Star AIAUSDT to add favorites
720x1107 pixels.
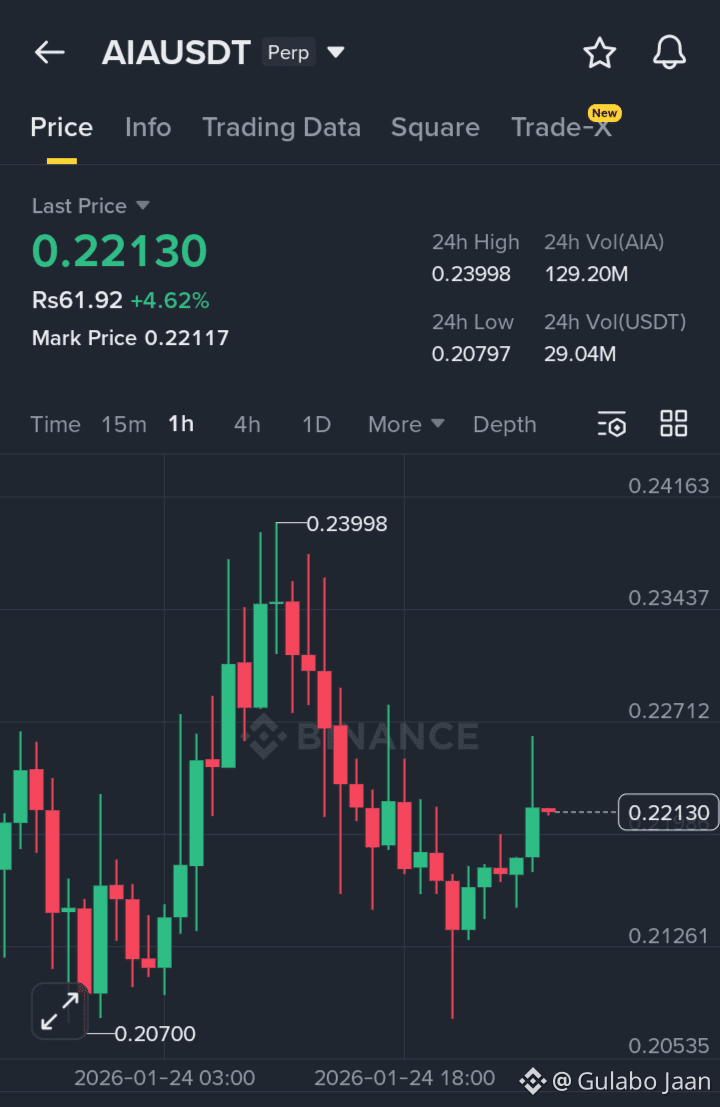coord(599,53)
